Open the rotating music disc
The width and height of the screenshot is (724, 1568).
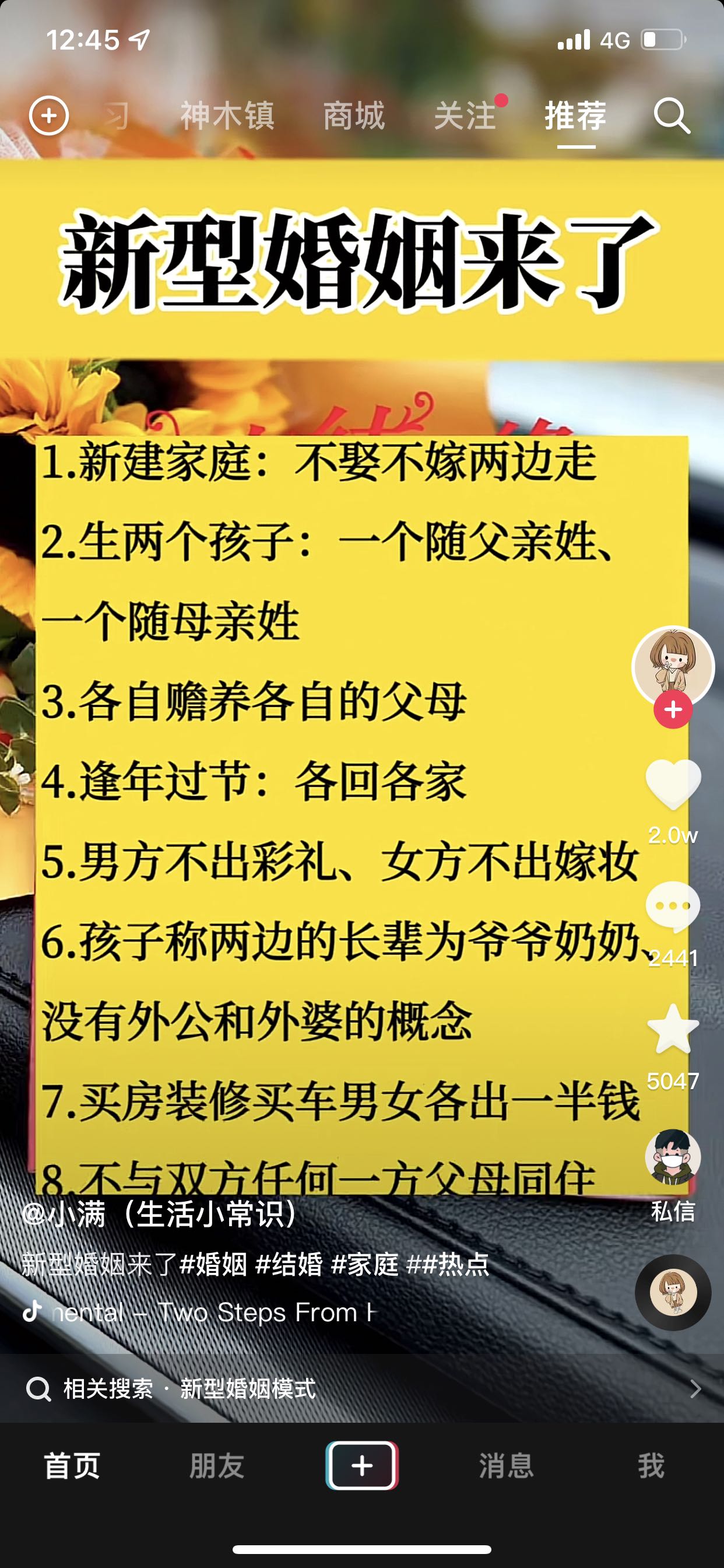[673, 1291]
